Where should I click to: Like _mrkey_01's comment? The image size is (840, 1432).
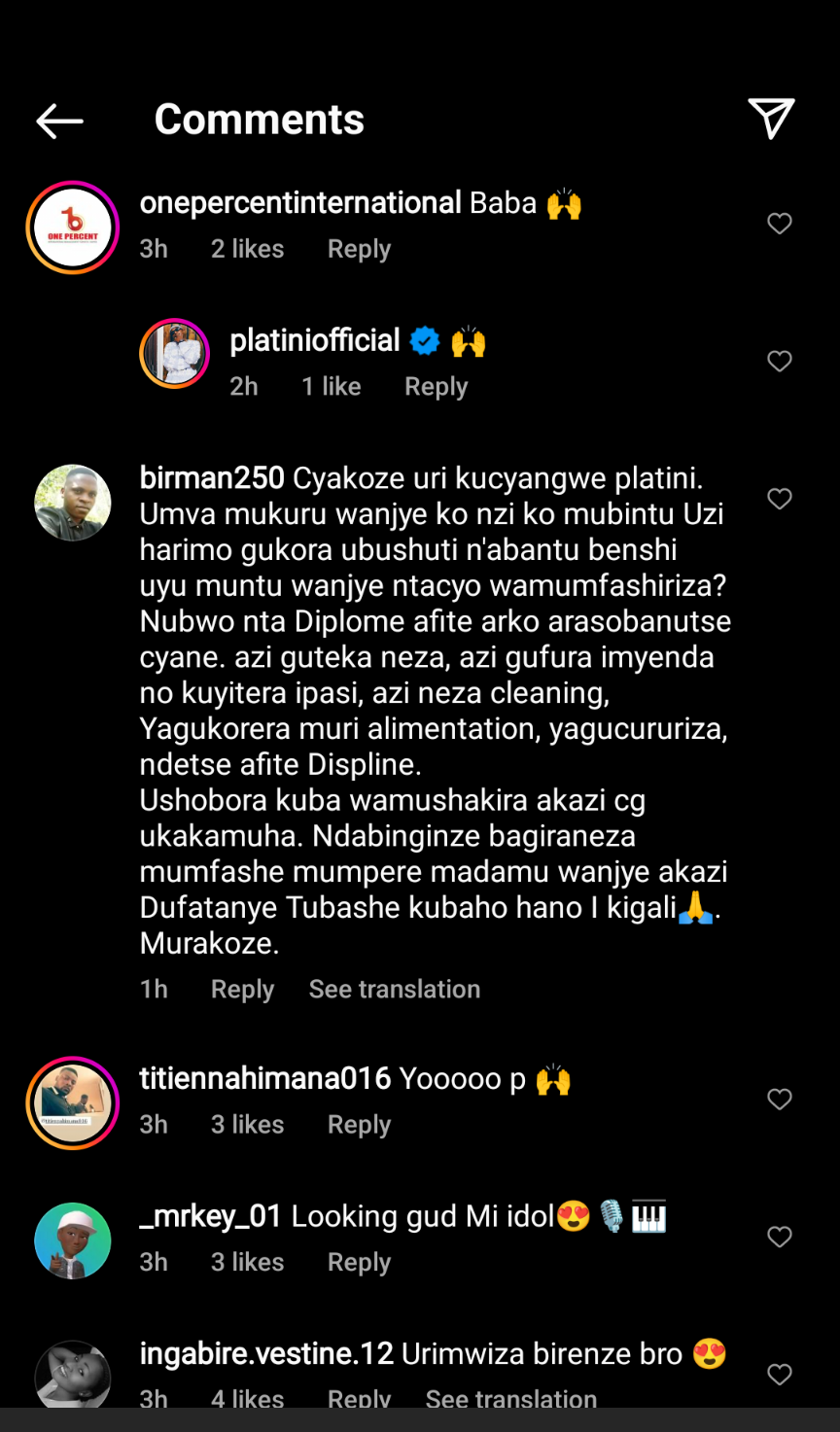coord(779,1237)
